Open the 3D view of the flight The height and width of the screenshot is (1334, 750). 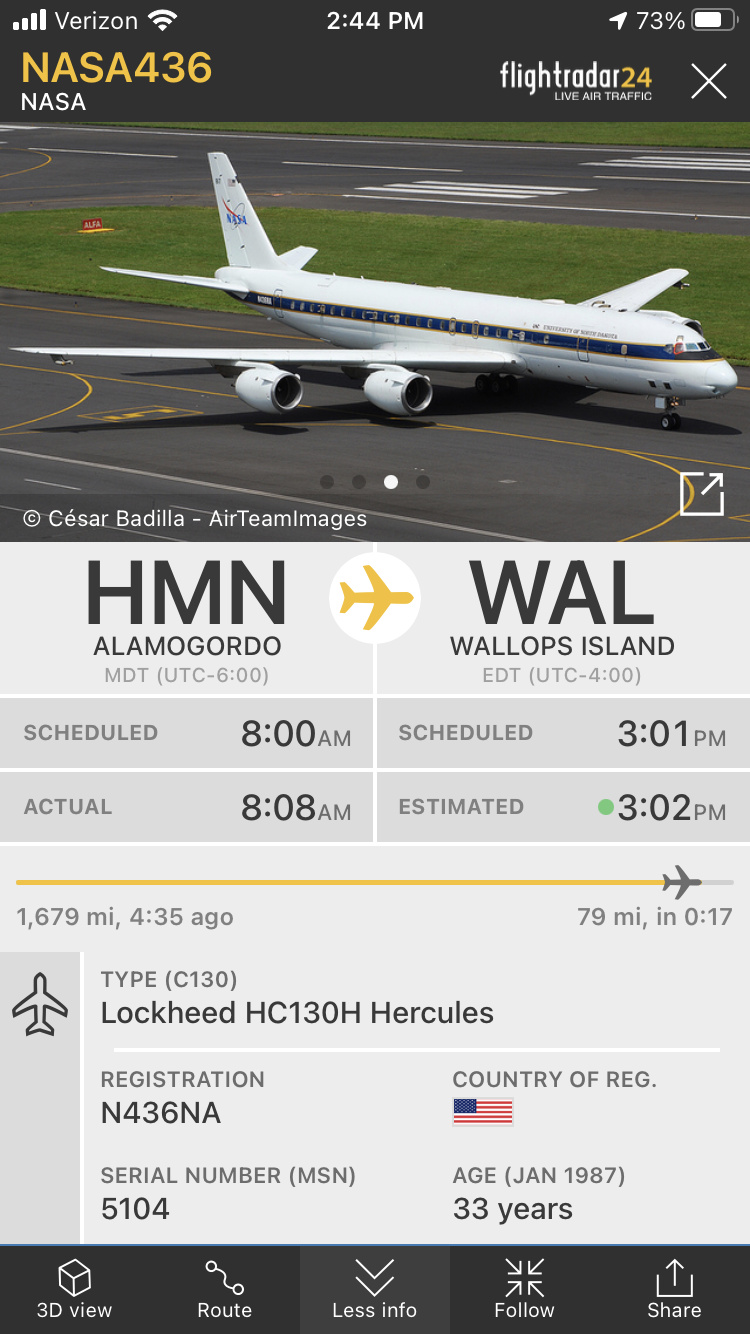pos(74,1290)
